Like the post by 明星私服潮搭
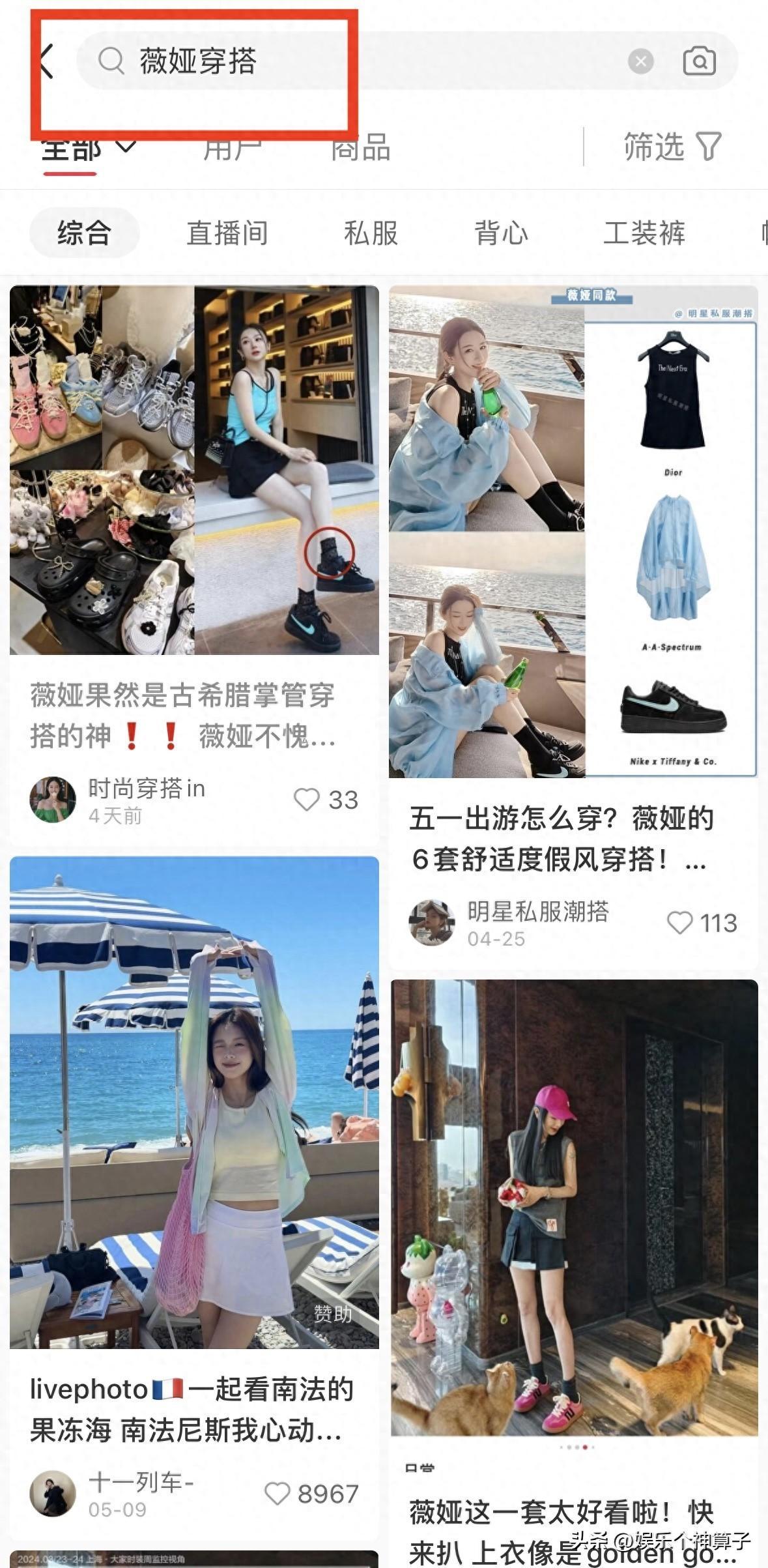The image size is (768, 1568). pyautogui.click(x=679, y=923)
